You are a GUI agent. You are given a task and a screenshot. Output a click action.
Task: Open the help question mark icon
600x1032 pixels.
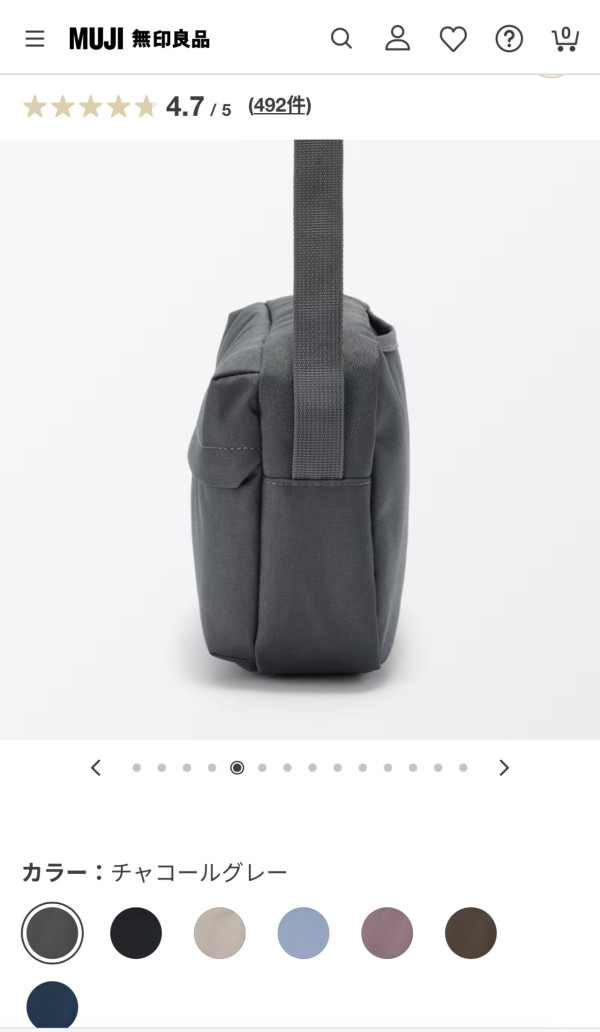point(509,39)
